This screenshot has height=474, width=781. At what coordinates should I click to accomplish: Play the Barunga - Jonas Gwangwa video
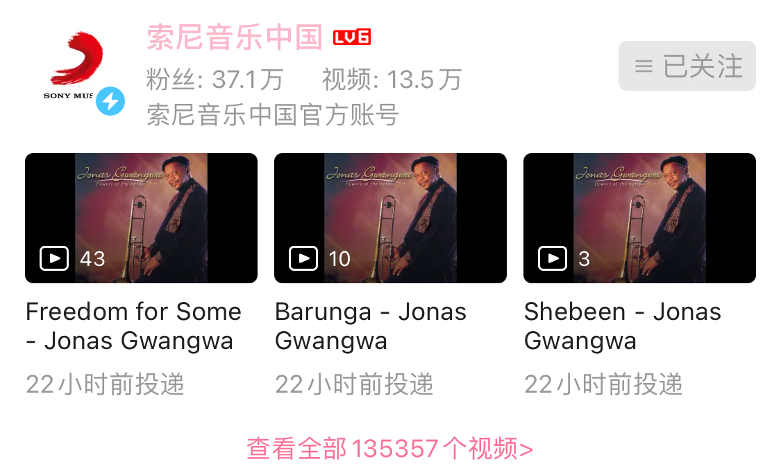point(390,218)
